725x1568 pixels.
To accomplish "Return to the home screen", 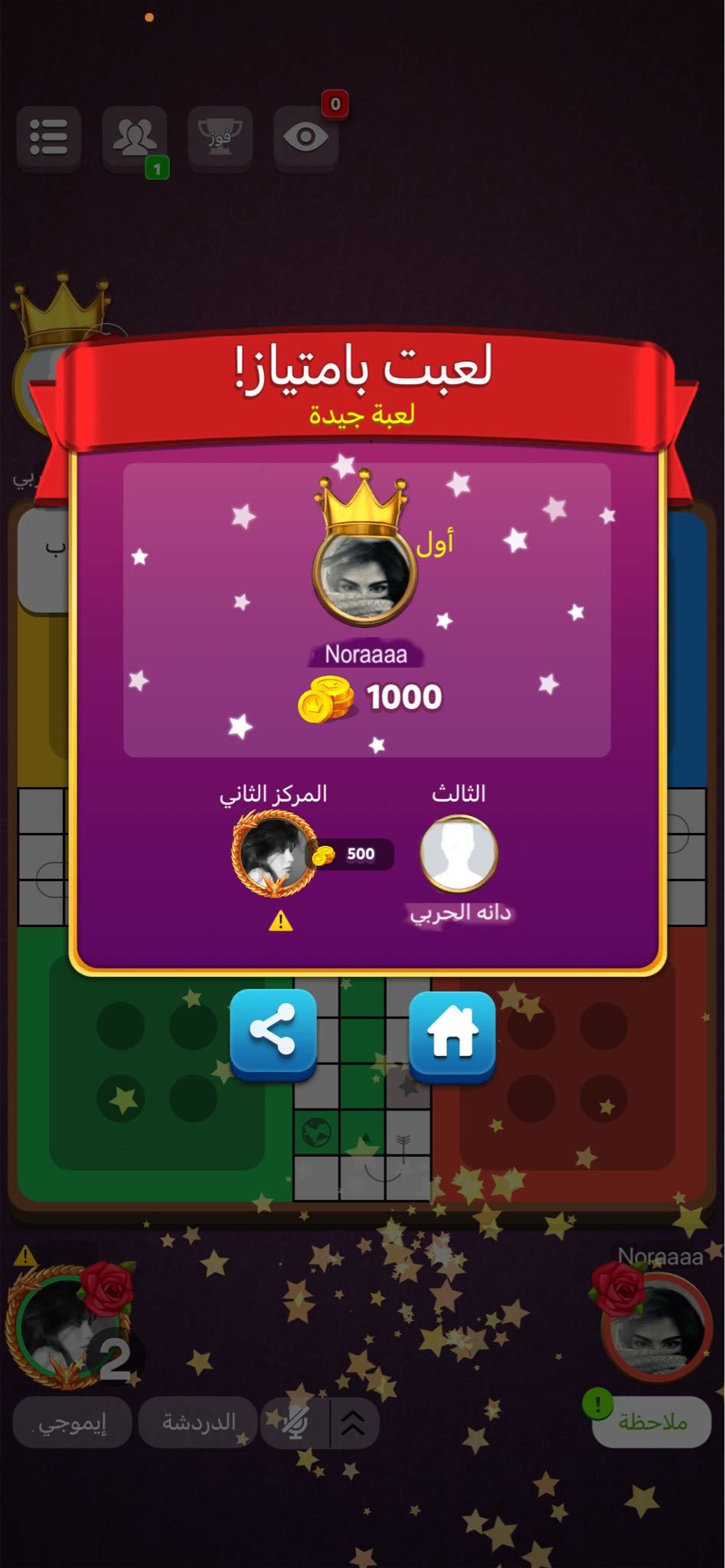I will [x=452, y=1036].
